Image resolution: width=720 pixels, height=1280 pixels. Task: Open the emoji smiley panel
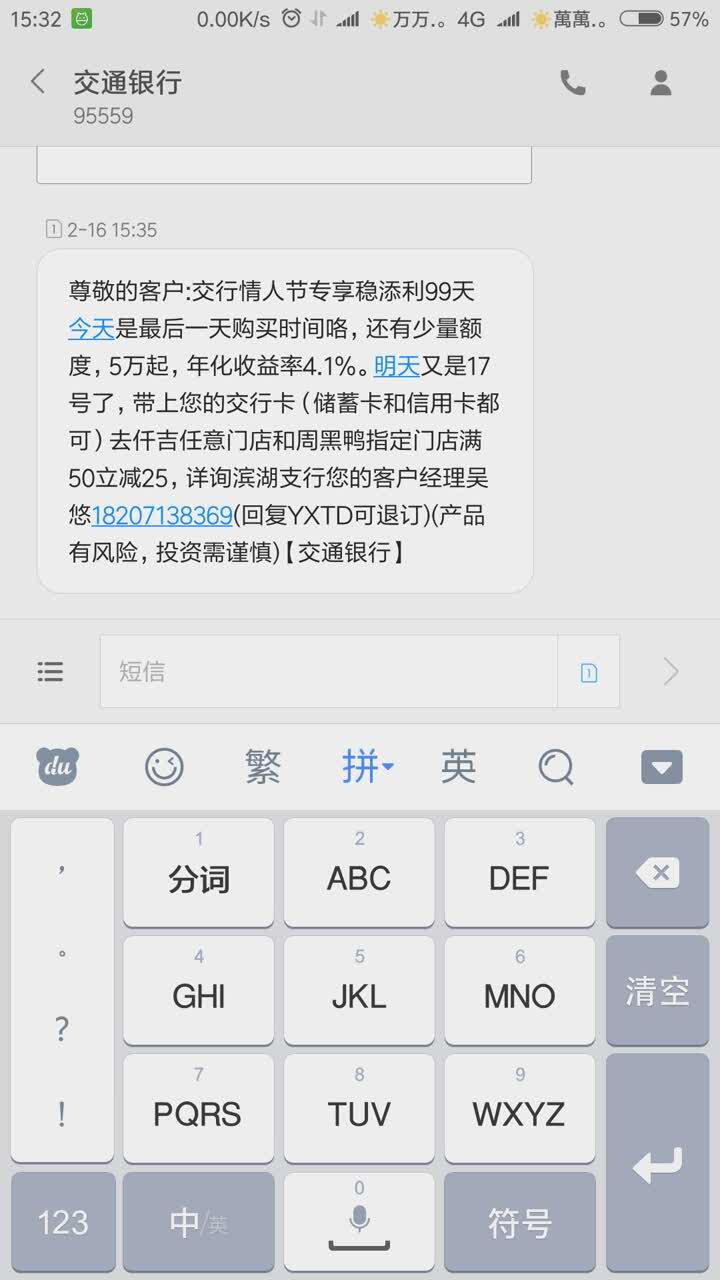pos(163,766)
